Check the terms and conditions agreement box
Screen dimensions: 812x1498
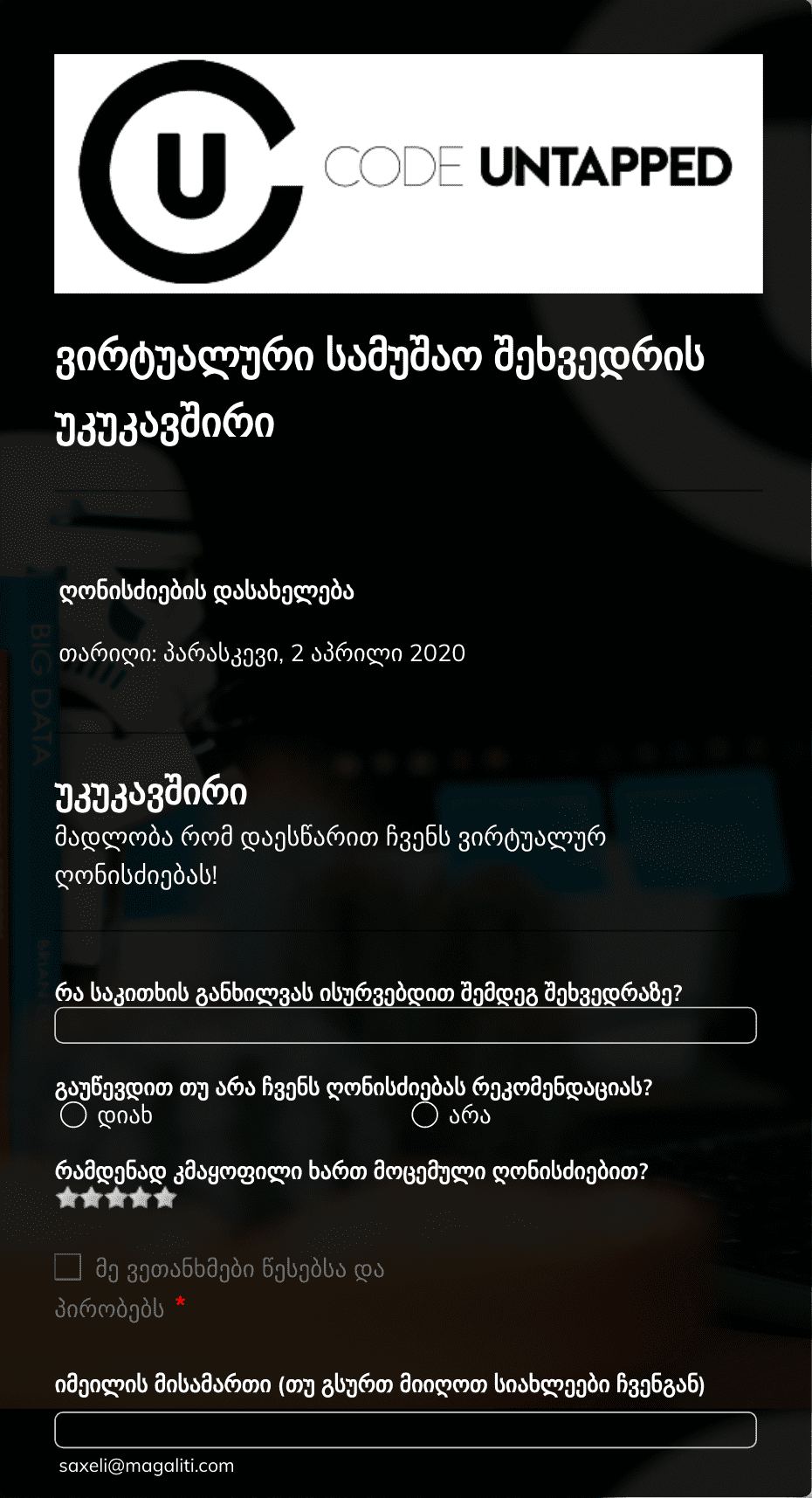click(68, 1267)
